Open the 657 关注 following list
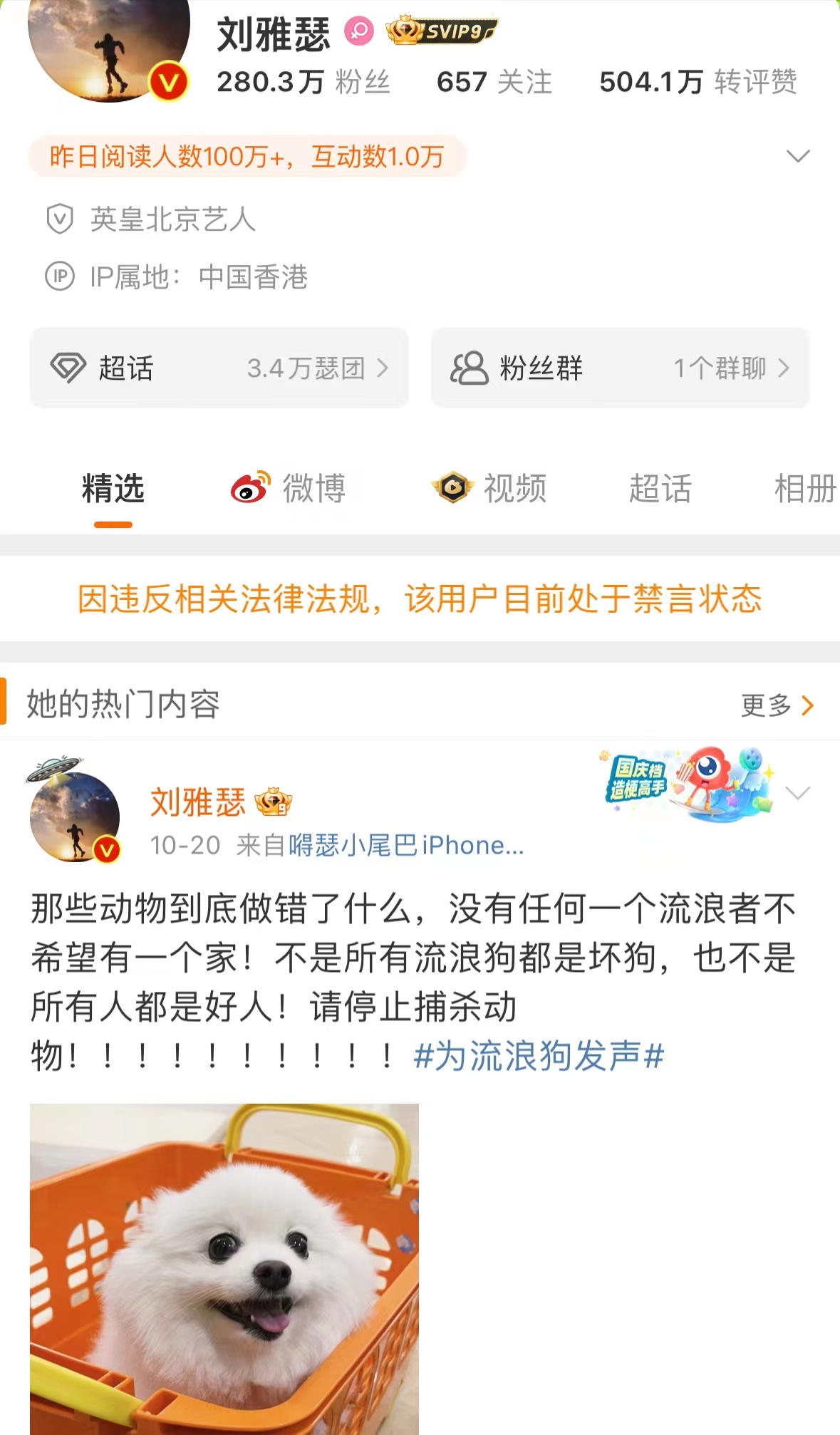Image resolution: width=840 pixels, height=1435 pixels. pyautogui.click(x=494, y=82)
